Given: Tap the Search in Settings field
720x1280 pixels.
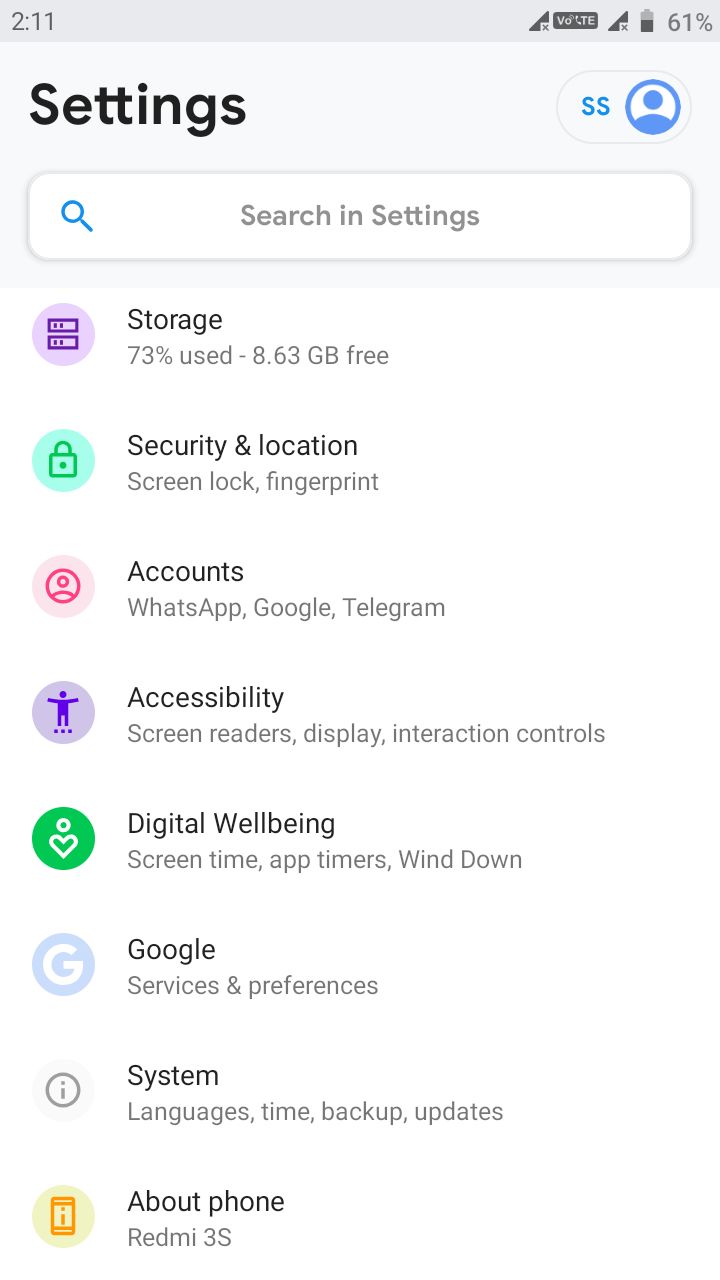Looking at the screenshot, I should pyautogui.click(x=360, y=216).
